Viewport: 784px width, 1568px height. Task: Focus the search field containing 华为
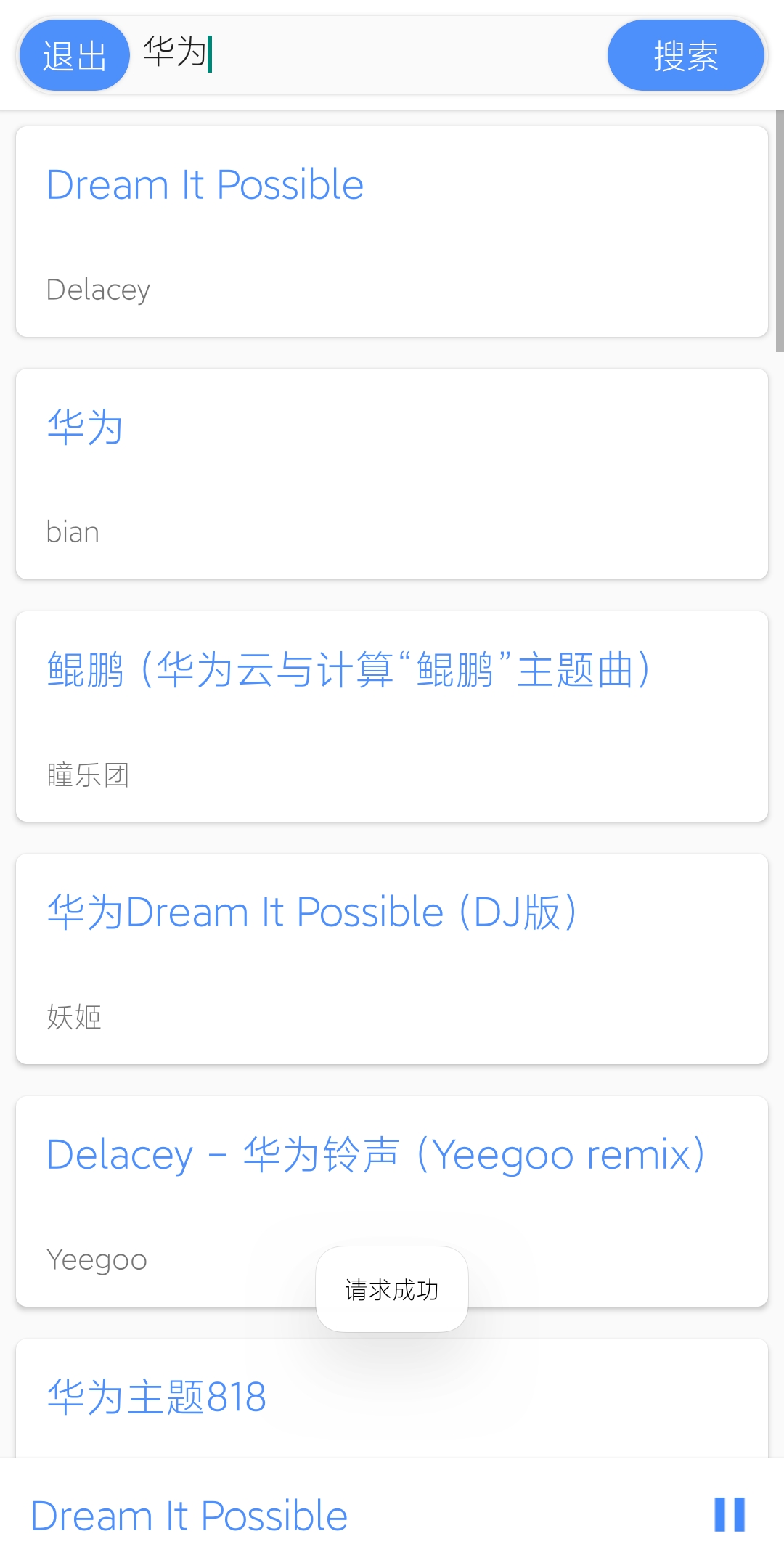pos(363,54)
